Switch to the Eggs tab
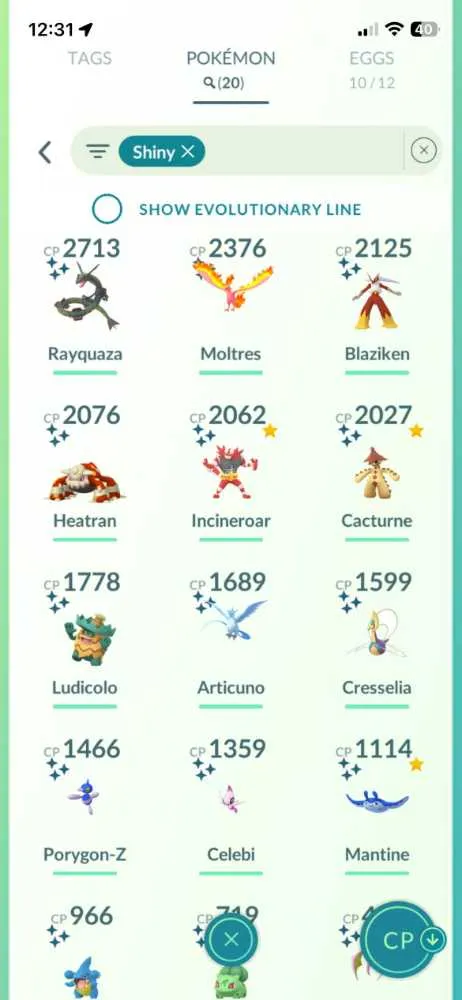The image size is (462, 1000). click(x=372, y=69)
